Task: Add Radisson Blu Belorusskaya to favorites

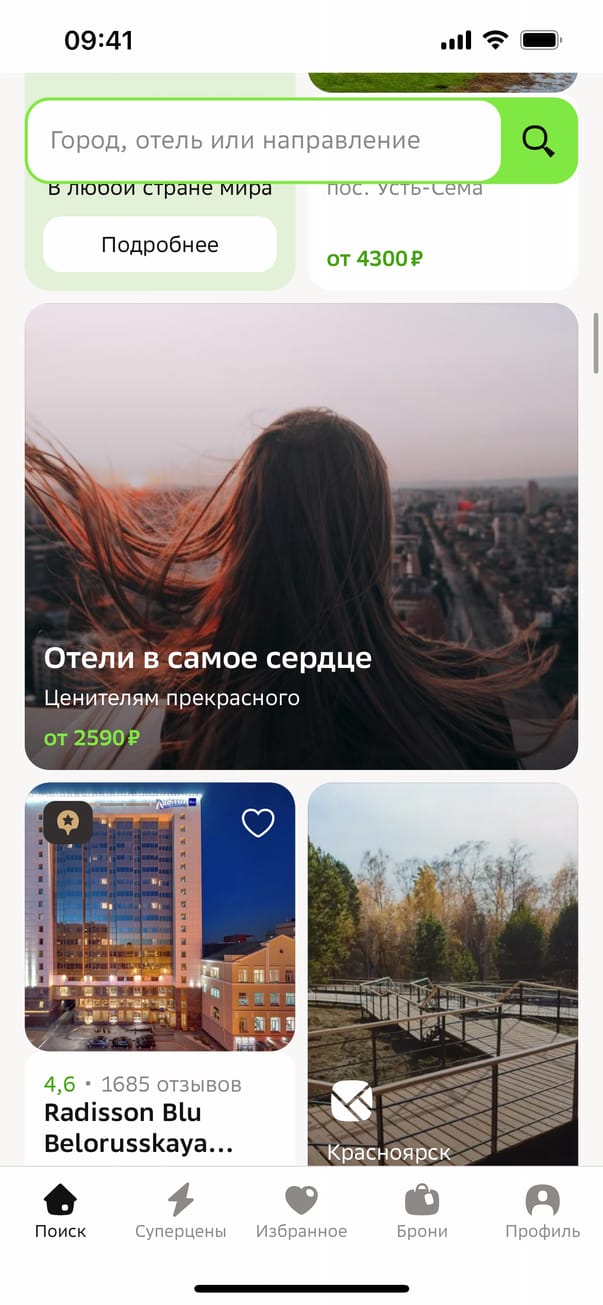Action: (258, 823)
